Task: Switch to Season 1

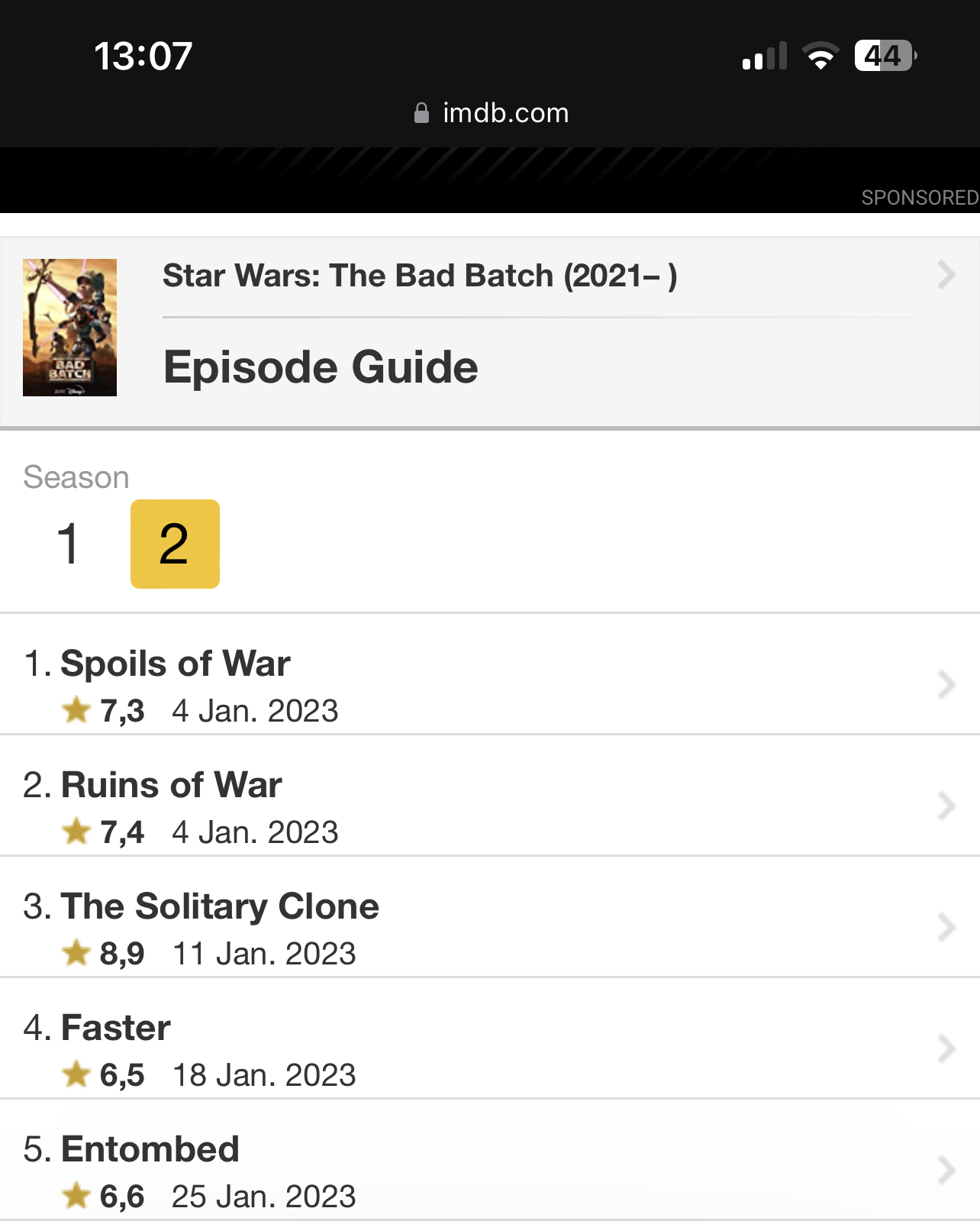Action: click(x=68, y=544)
